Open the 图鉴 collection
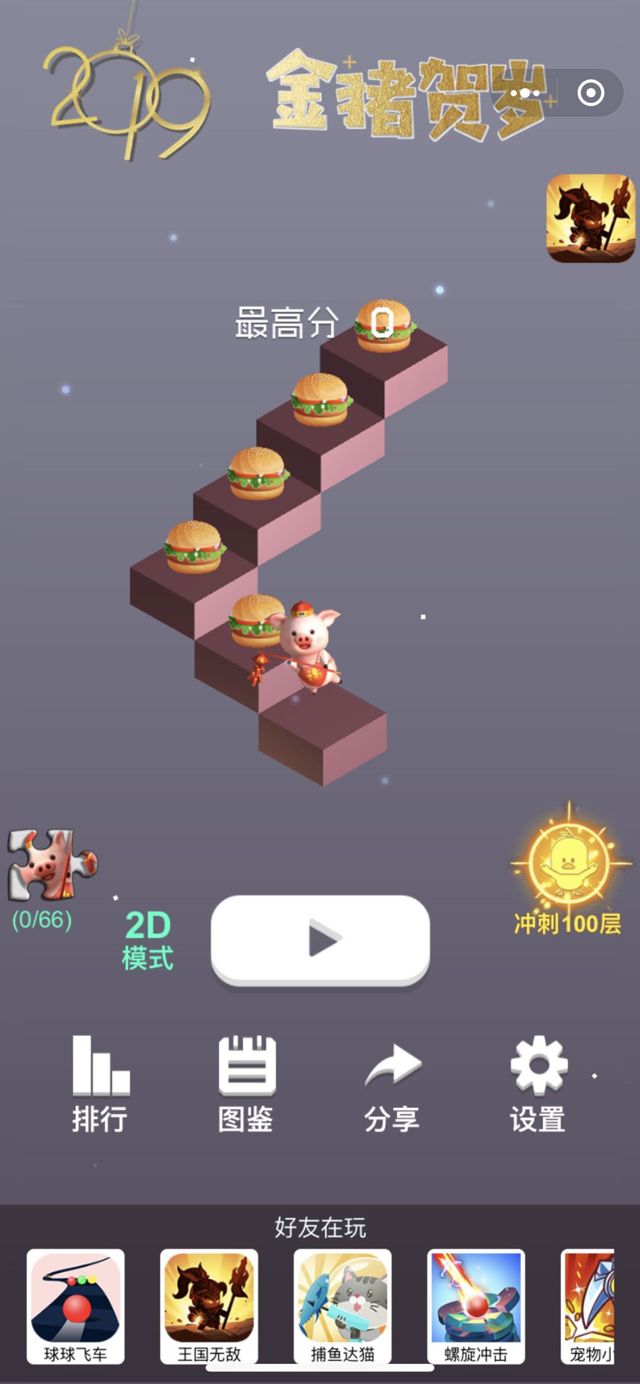 (246, 1085)
